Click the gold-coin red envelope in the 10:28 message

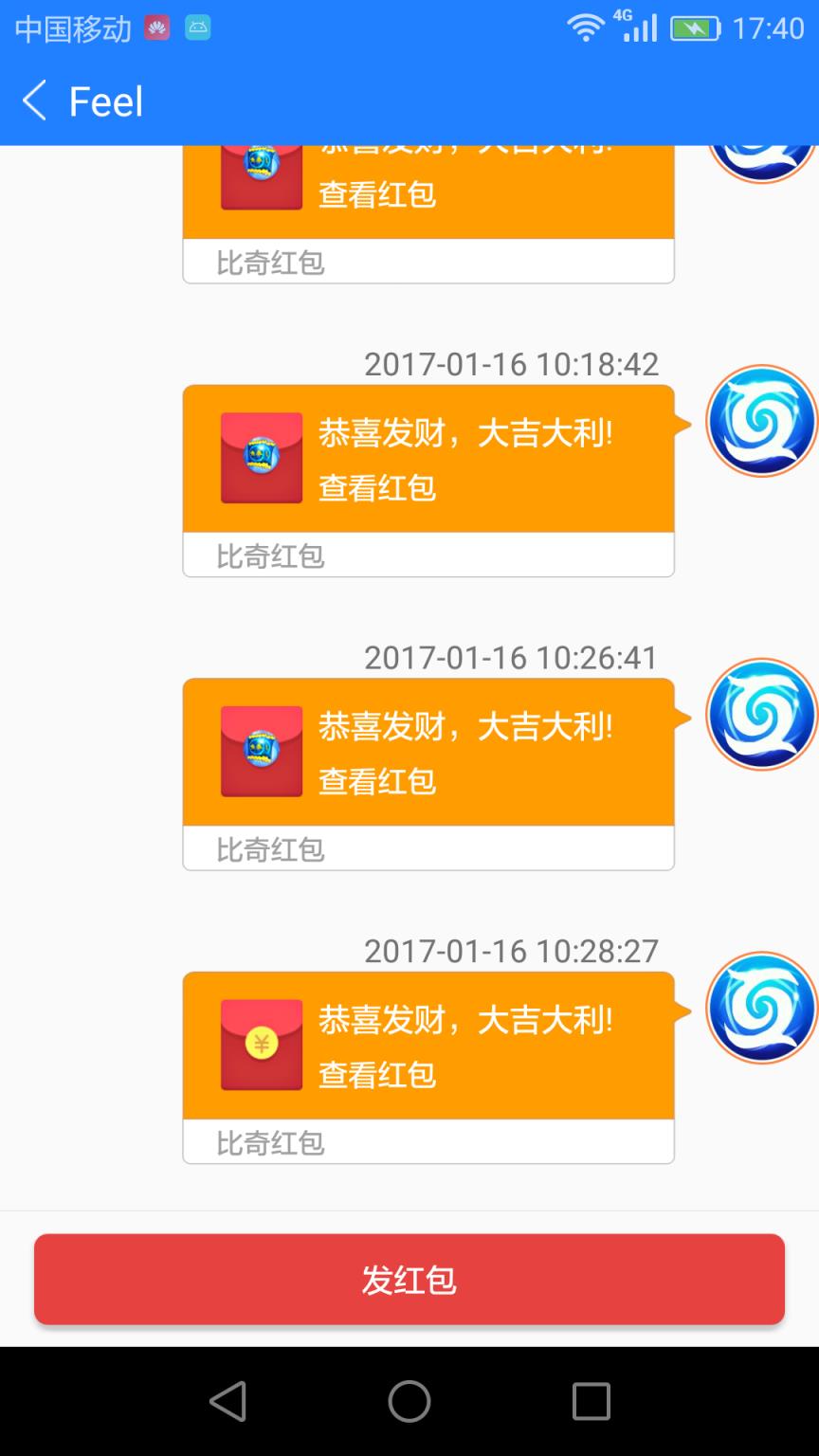[x=261, y=1046]
